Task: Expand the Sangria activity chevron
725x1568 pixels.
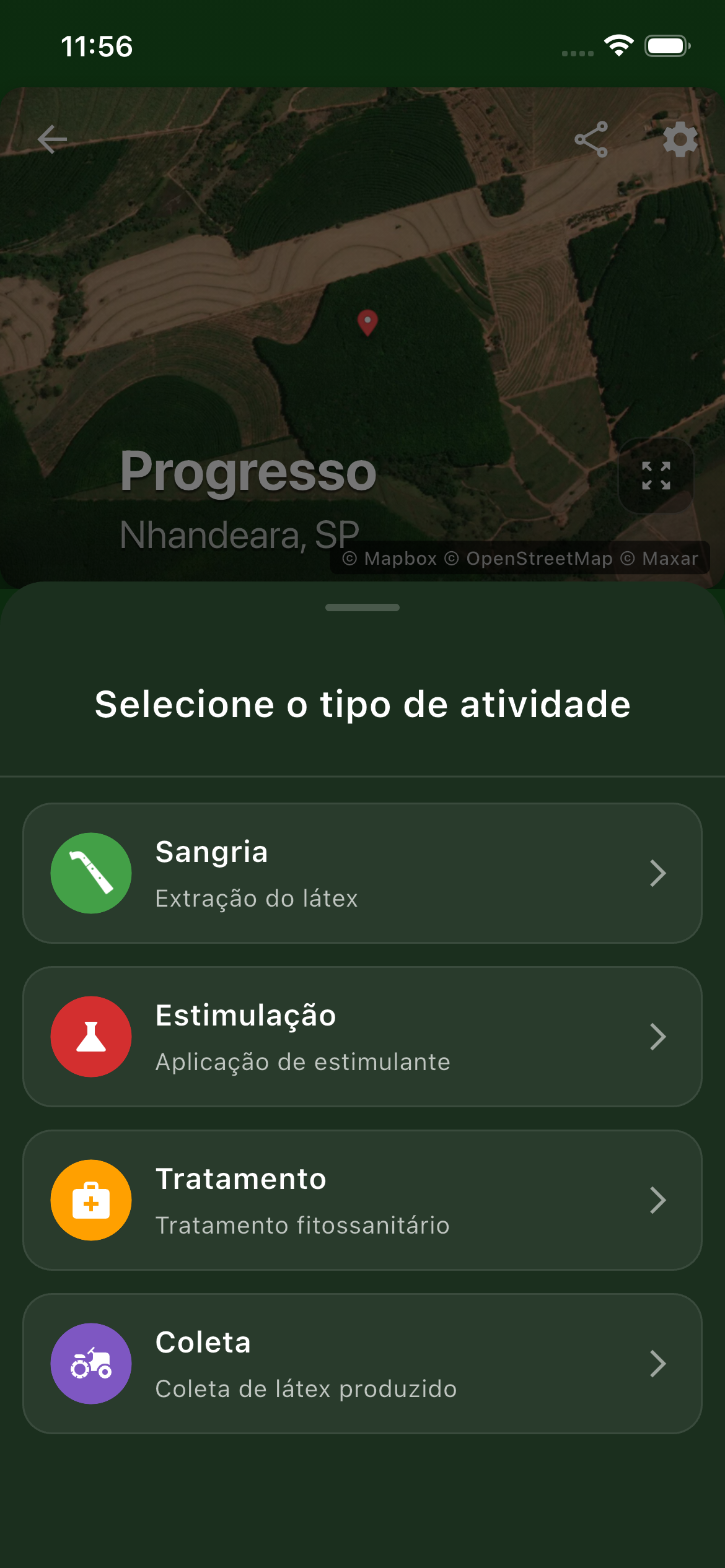Action: [659, 873]
